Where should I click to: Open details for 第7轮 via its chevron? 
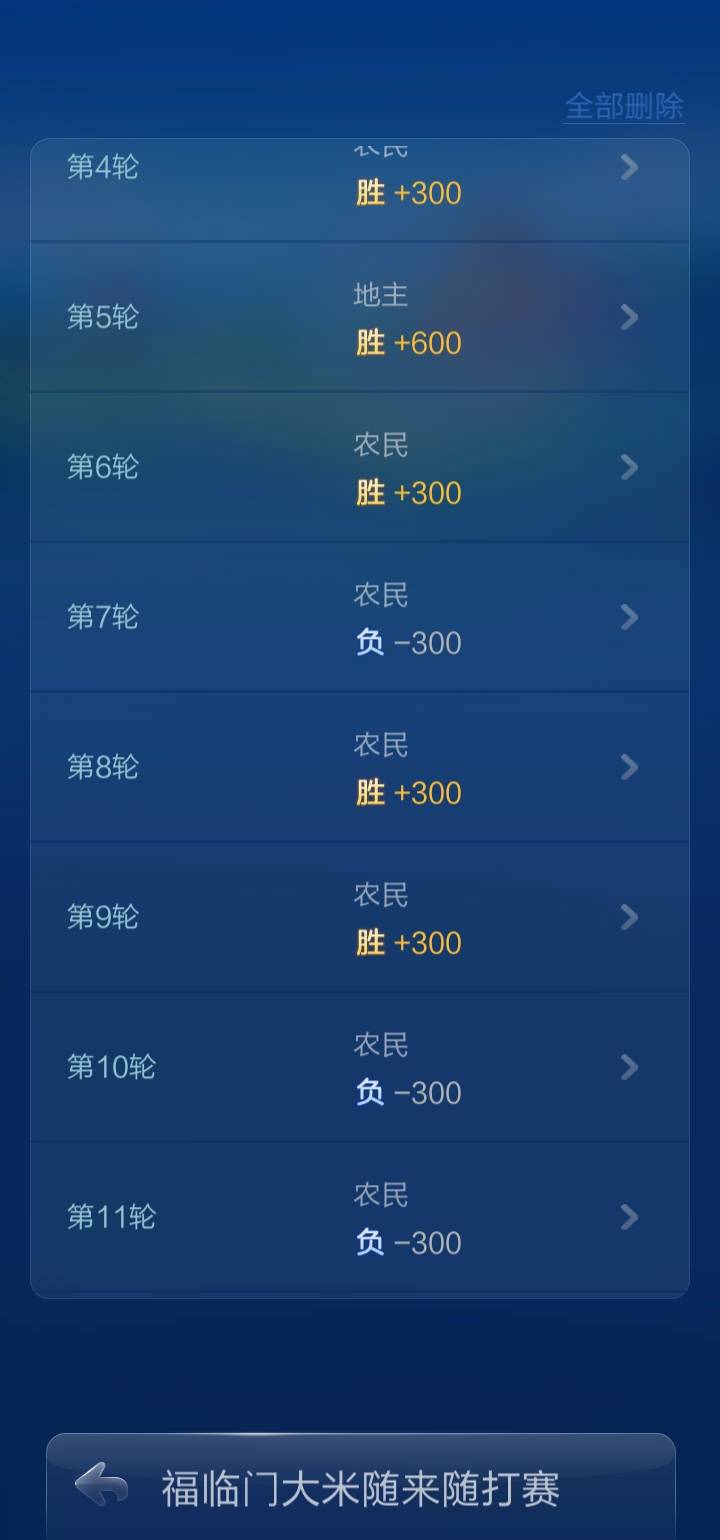coord(629,617)
